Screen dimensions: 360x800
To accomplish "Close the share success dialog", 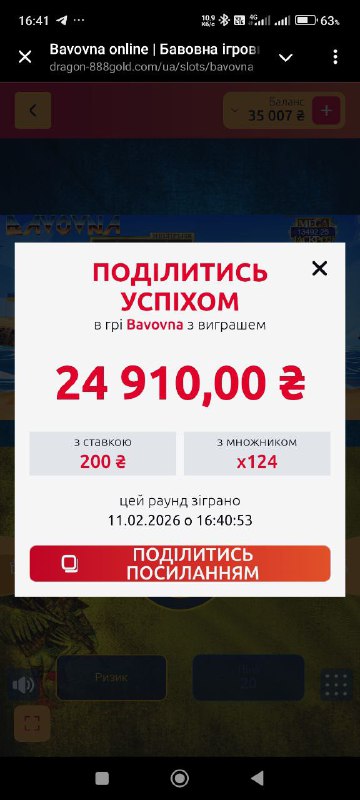I will pyautogui.click(x=319, y=268).
